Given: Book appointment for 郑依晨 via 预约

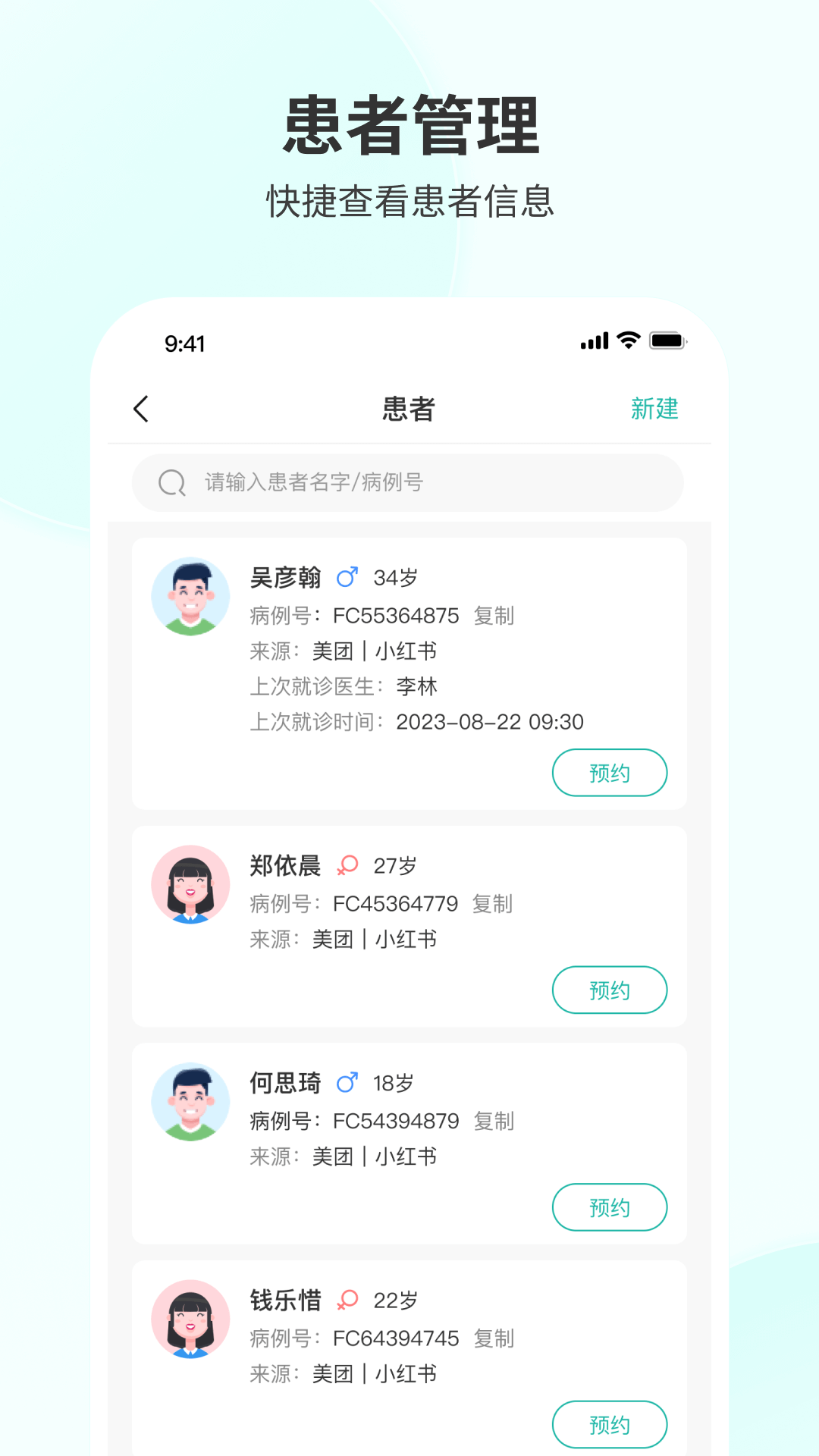Looking at the screenshot, I should coord(610,990).
